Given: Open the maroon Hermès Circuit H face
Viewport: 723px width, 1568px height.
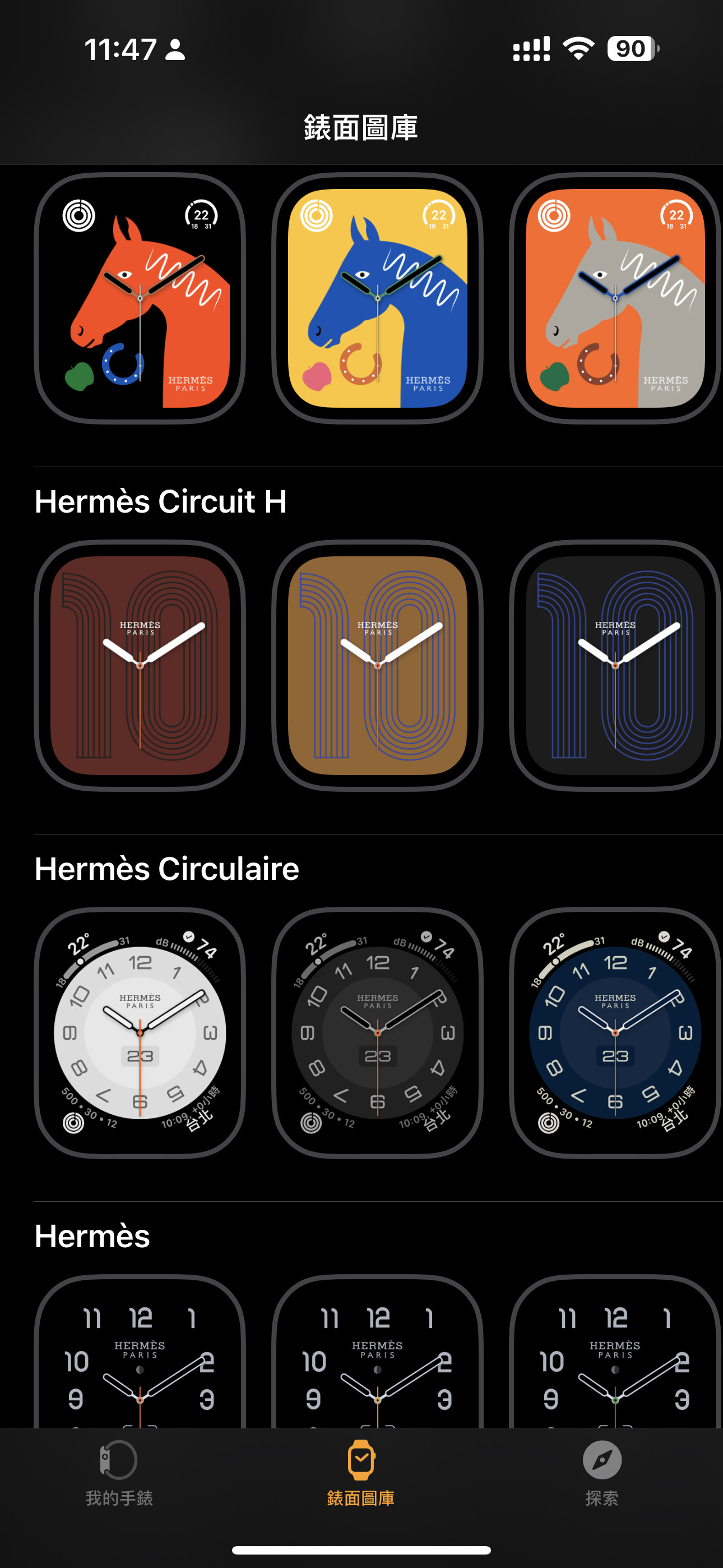Looking at the screenshot, I should [x=140, y=665].
